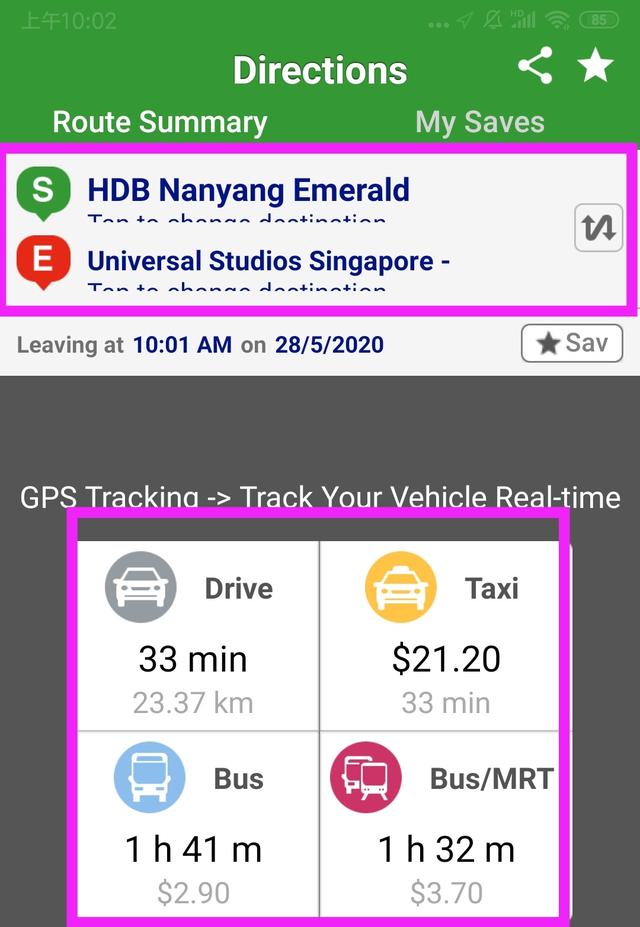Change the 10:01 AM leaving time

182,346
